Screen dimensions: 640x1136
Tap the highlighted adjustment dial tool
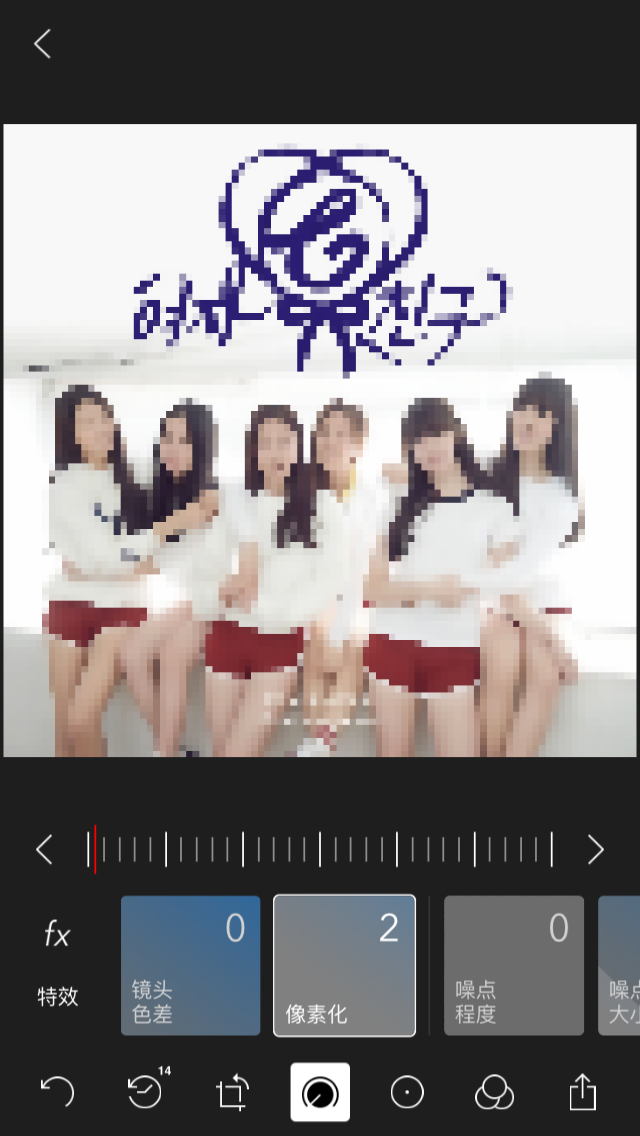(320, 1092)
